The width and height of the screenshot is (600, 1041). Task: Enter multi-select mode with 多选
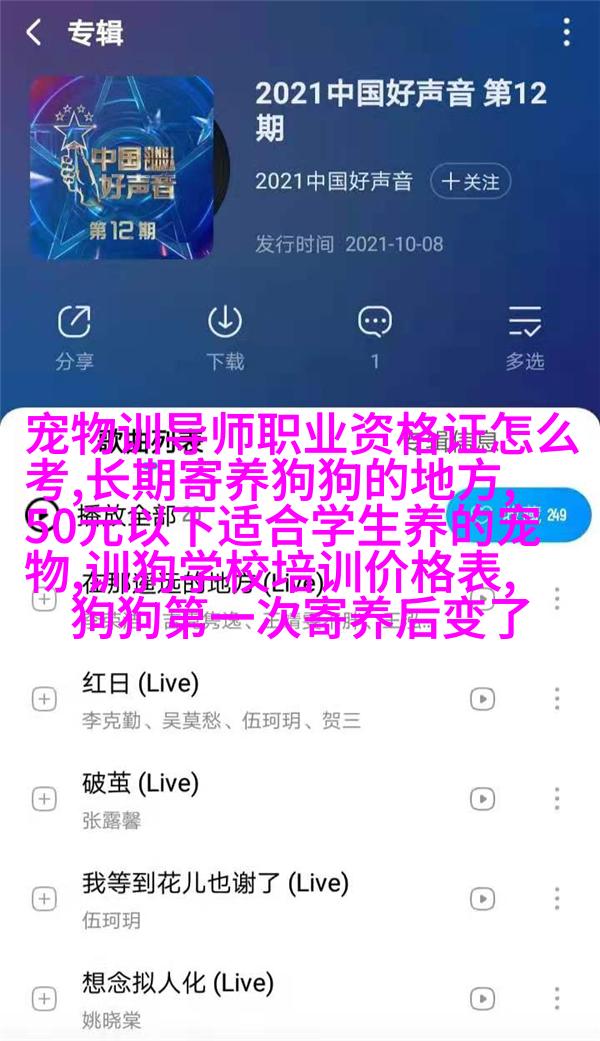[x=525, y=335]
